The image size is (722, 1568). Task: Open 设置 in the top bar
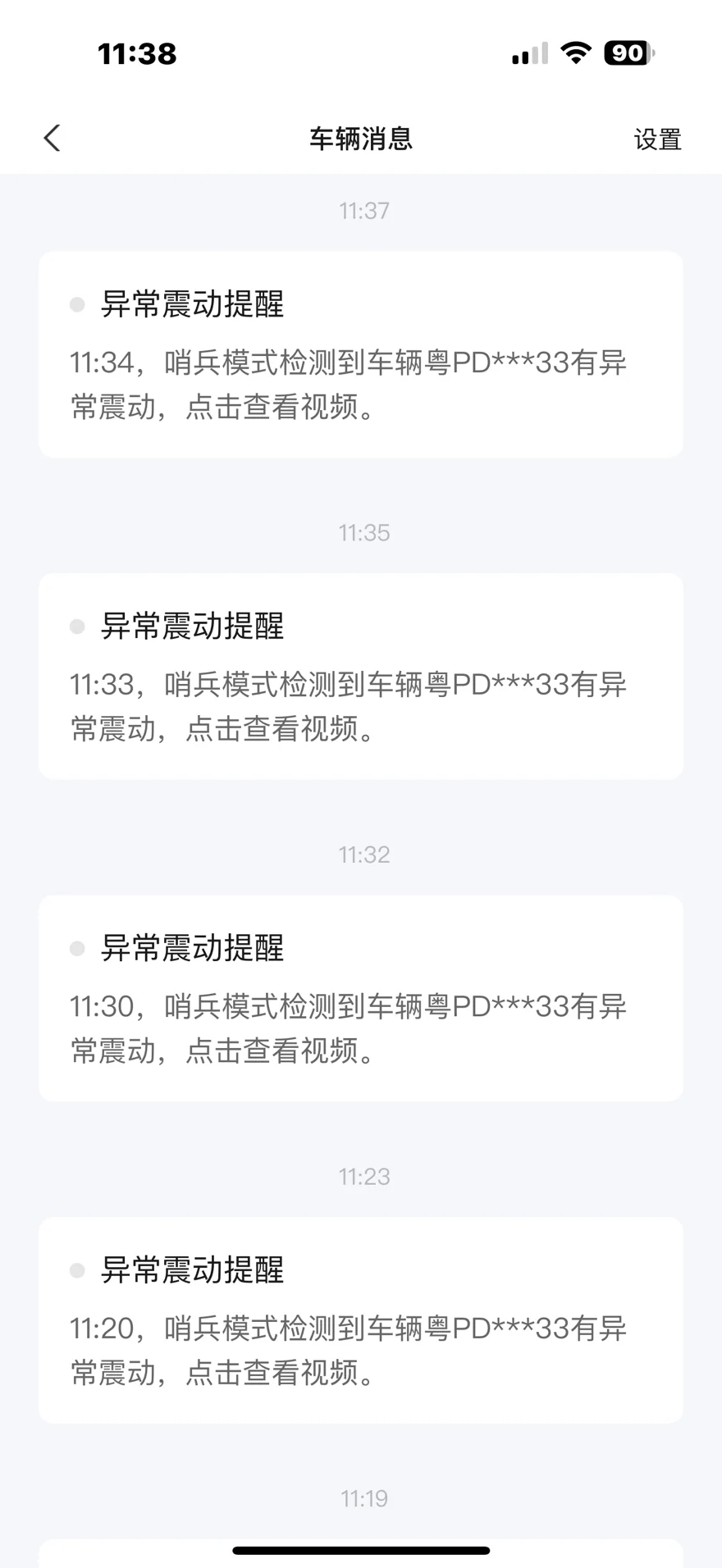[657, 139]
